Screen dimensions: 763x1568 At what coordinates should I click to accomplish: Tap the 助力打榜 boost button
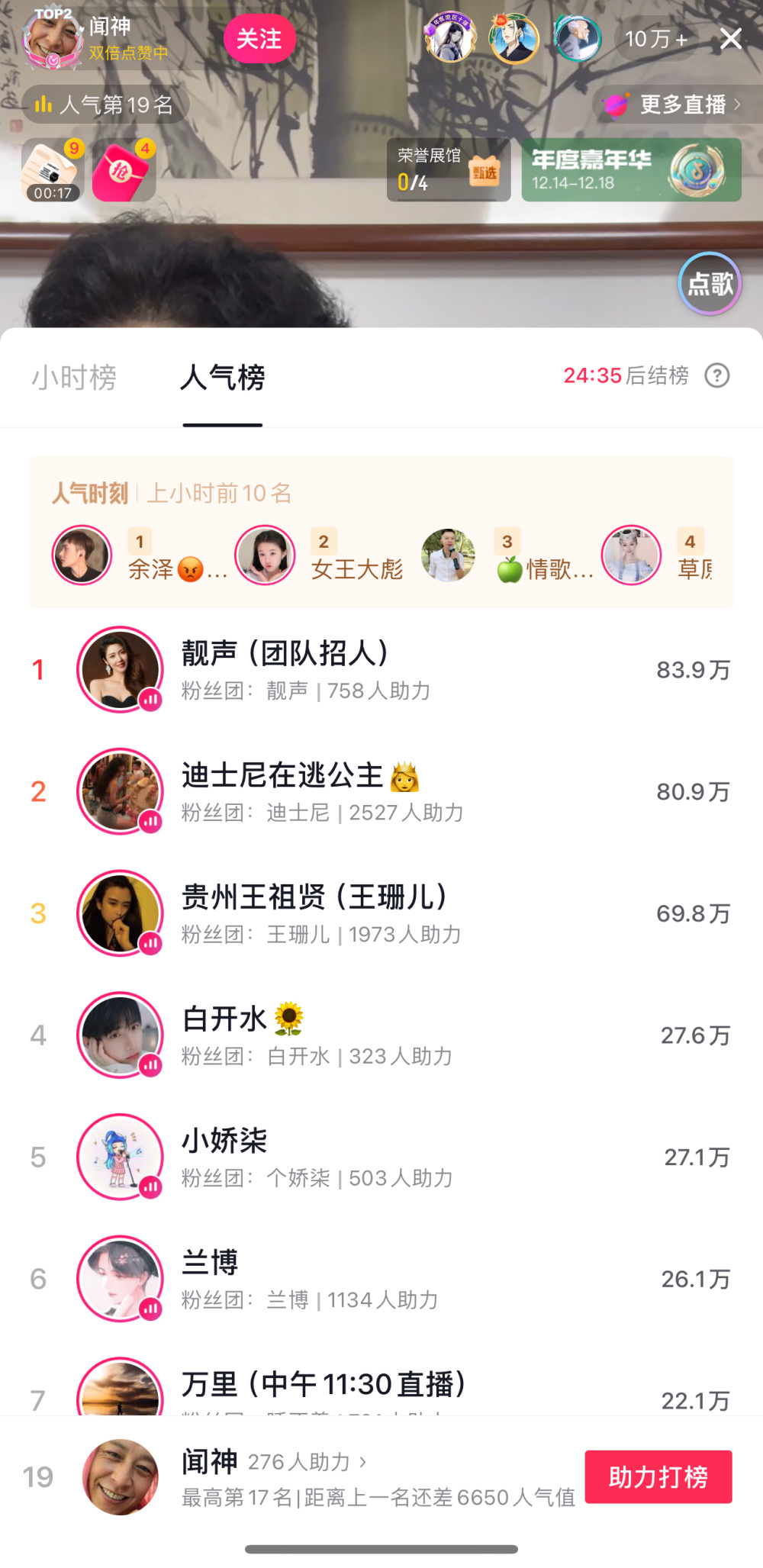coord(658,1476)
